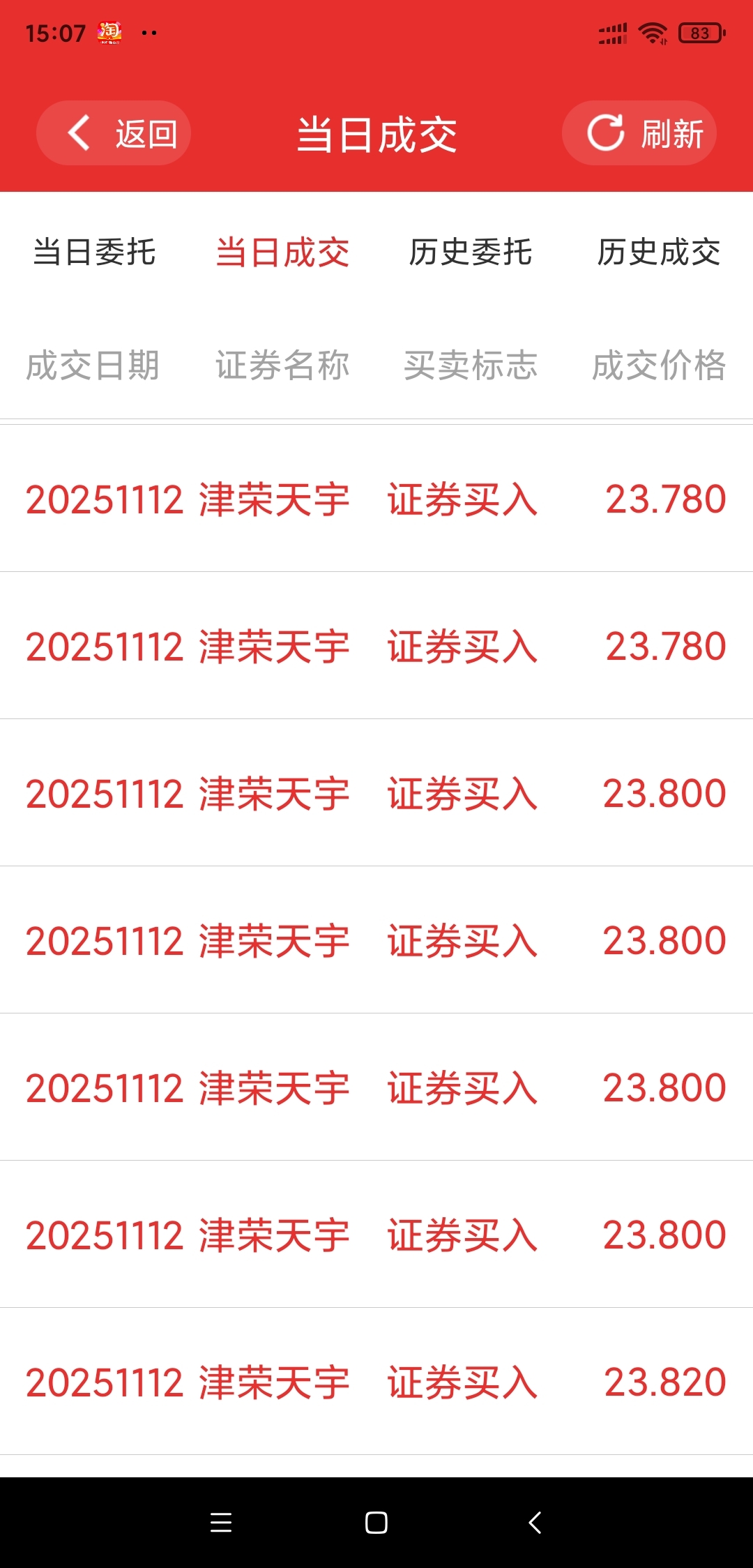Screen dimensions: 753x1568
Task: Select the 当日成交 tab
Action: (282, 252)
